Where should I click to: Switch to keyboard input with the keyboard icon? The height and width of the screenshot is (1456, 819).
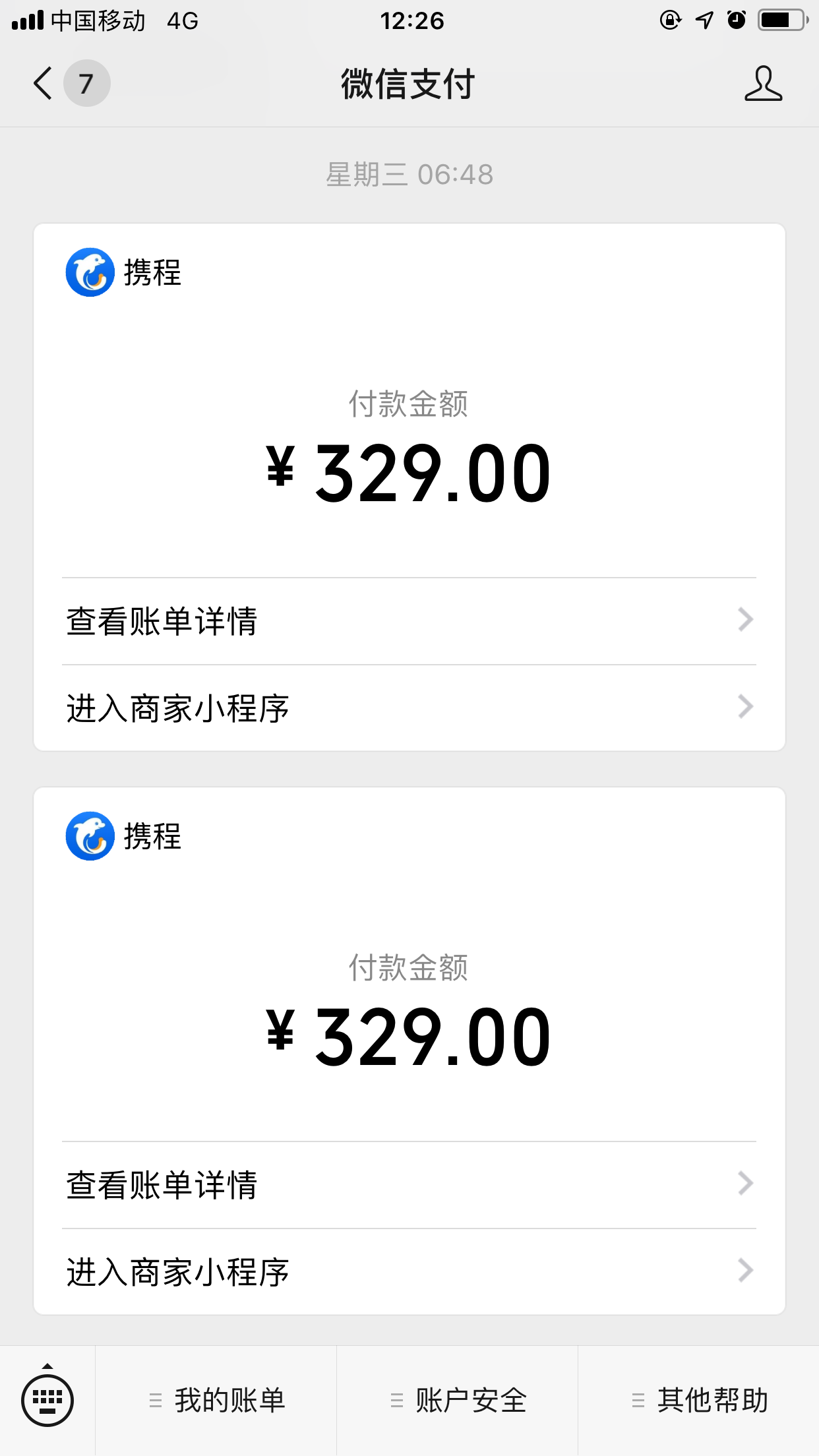pyautogui.click(x=47, y=1399)
